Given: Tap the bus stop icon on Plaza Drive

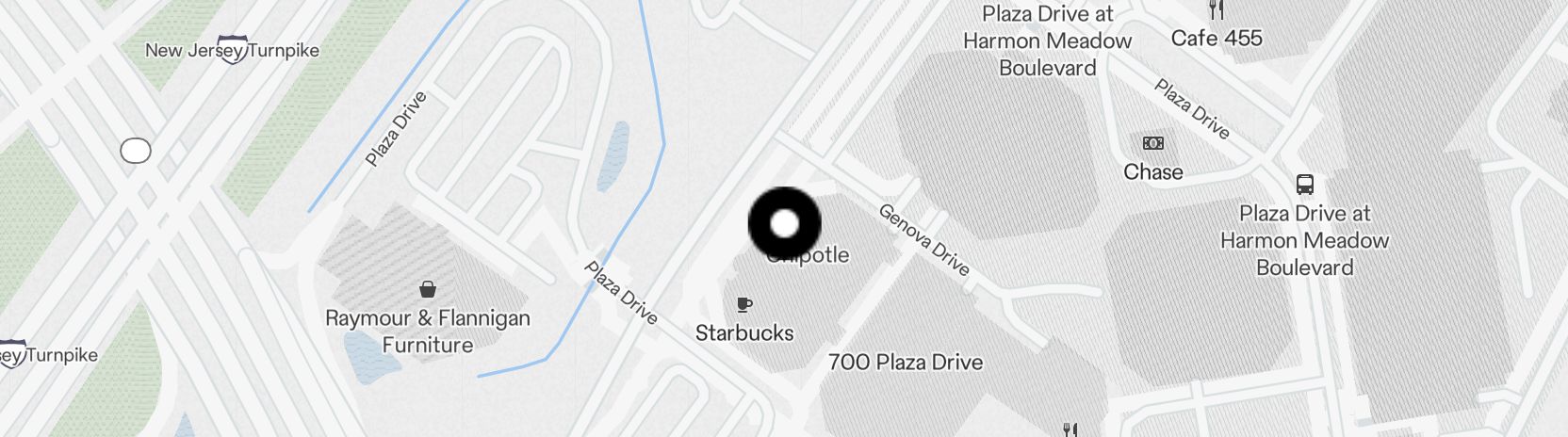Looking at the screenshot, I should (1304, 184).
